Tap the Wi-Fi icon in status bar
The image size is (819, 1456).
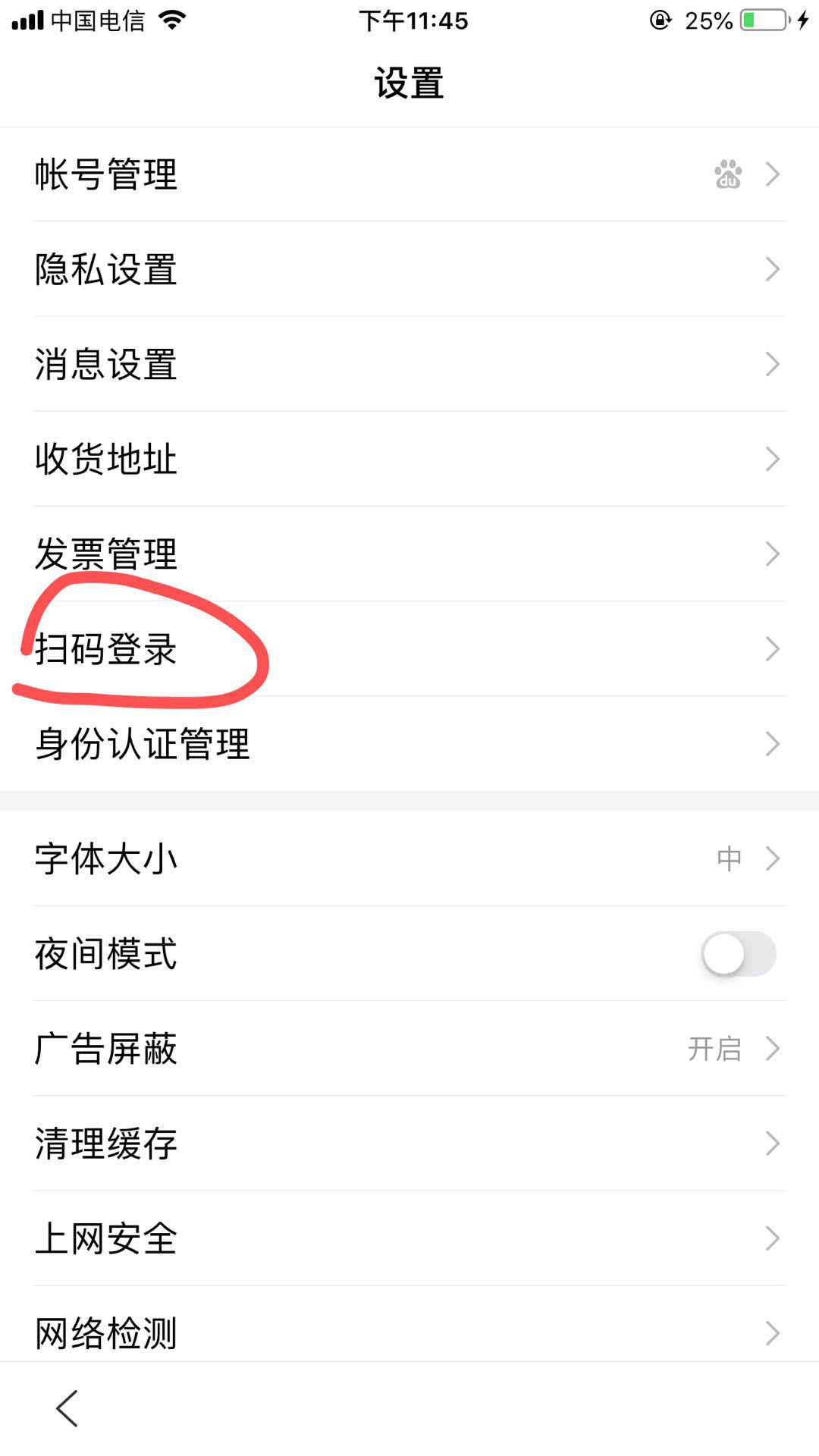[171, 20]
